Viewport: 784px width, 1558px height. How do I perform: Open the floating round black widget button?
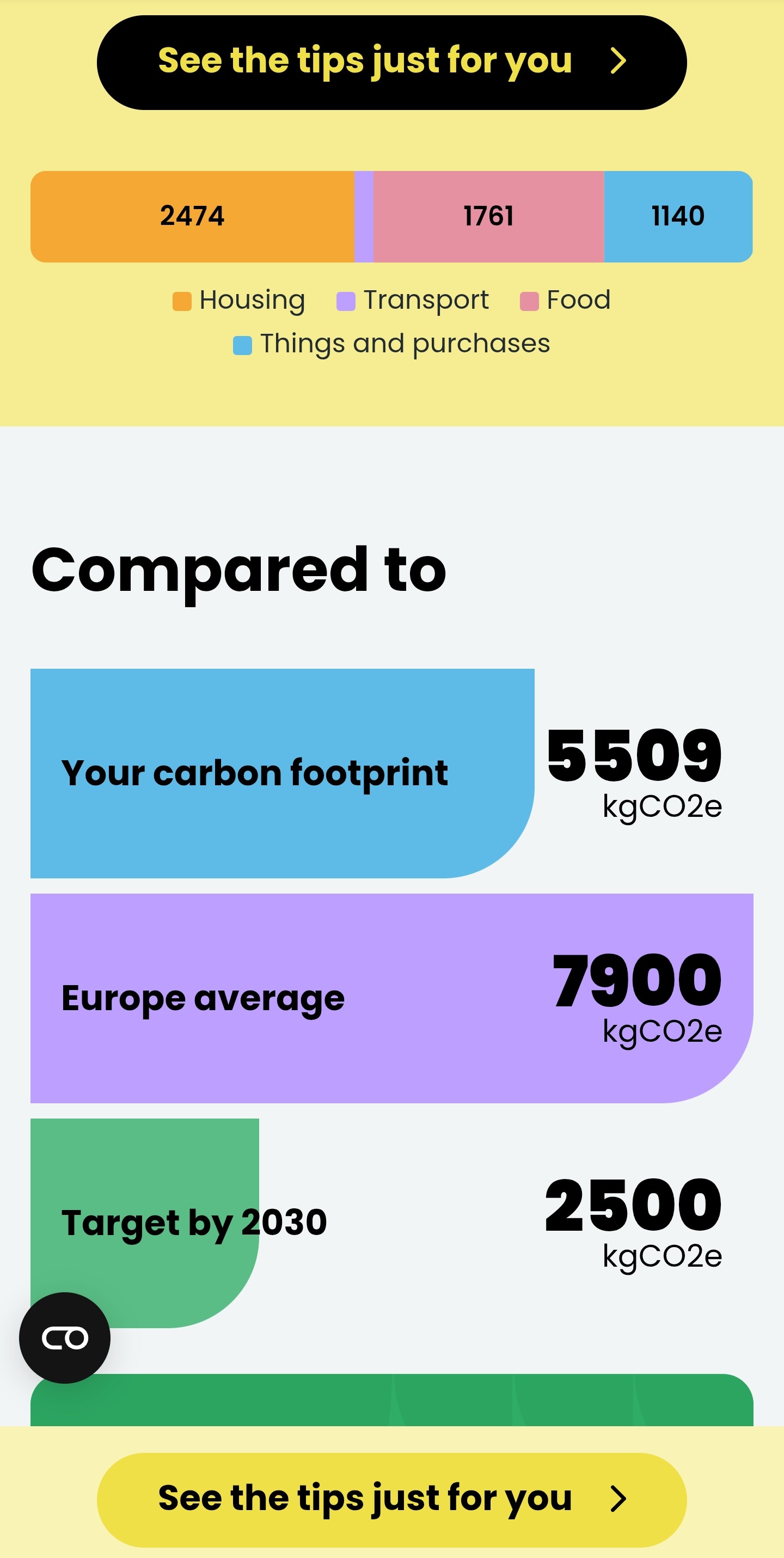click(65, 1337)
